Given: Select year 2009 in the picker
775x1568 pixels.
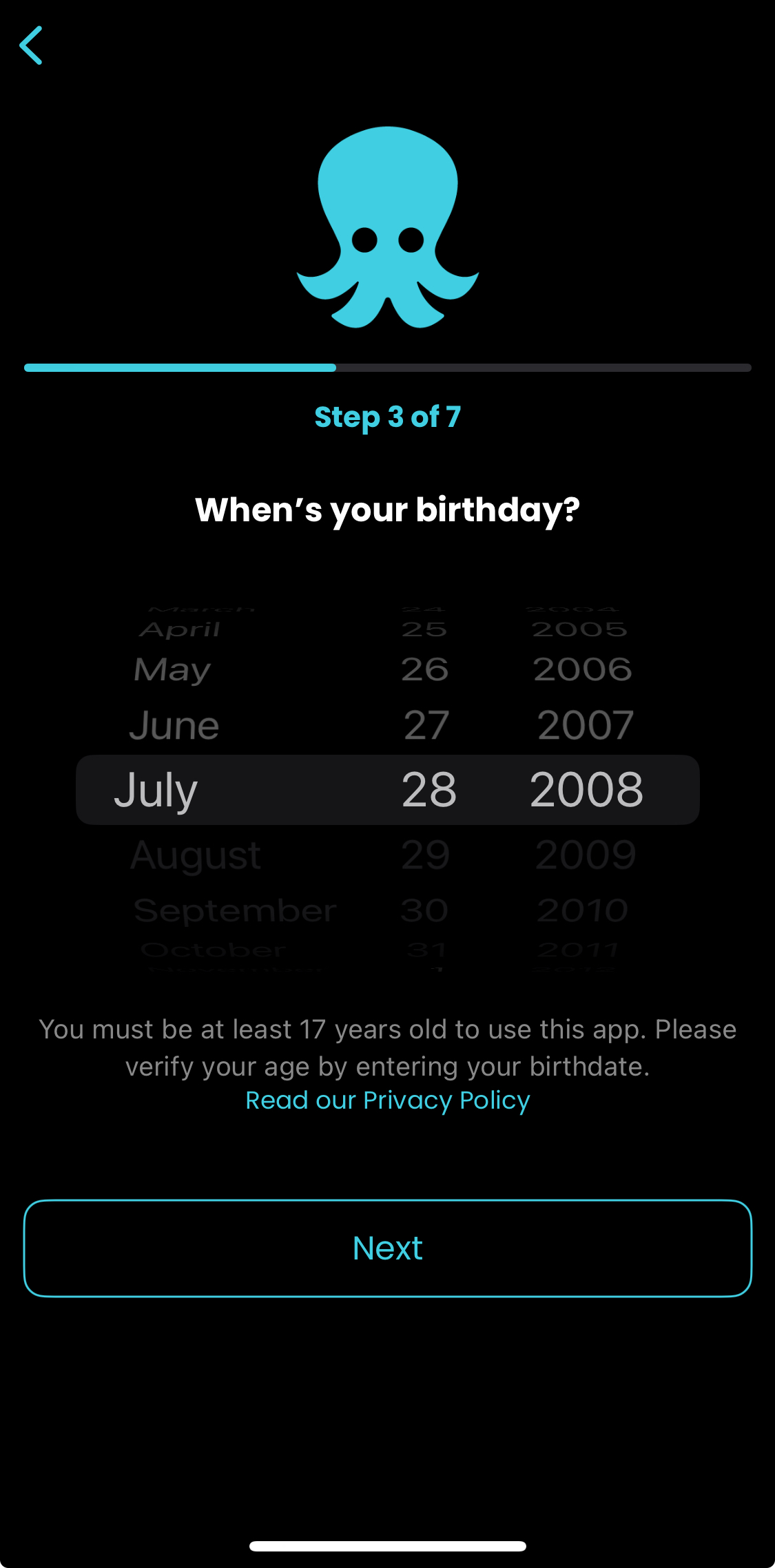Looking at the screenshot, I should (x=586, y=855).
